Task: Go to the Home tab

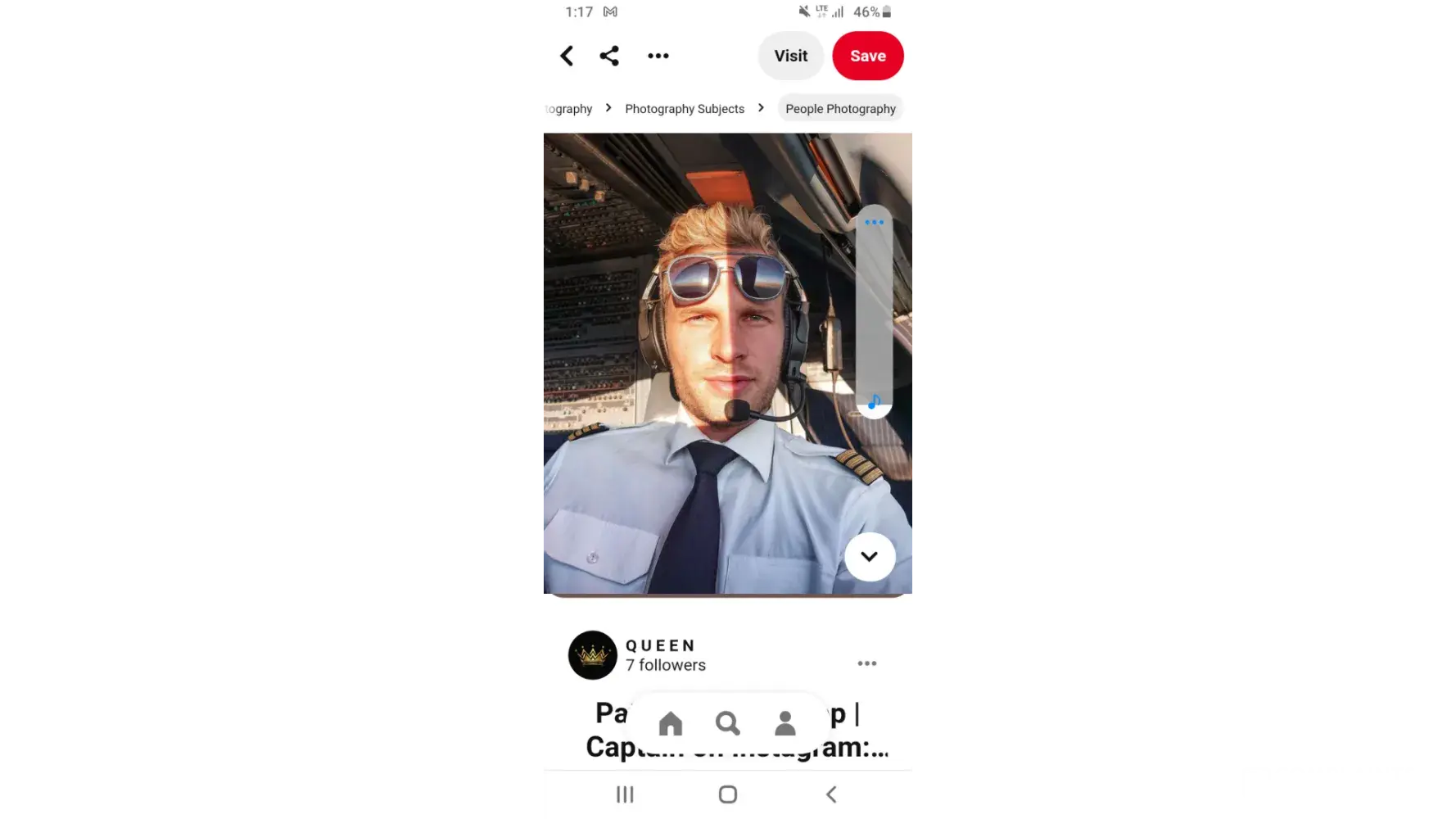Action: point(671,724)
